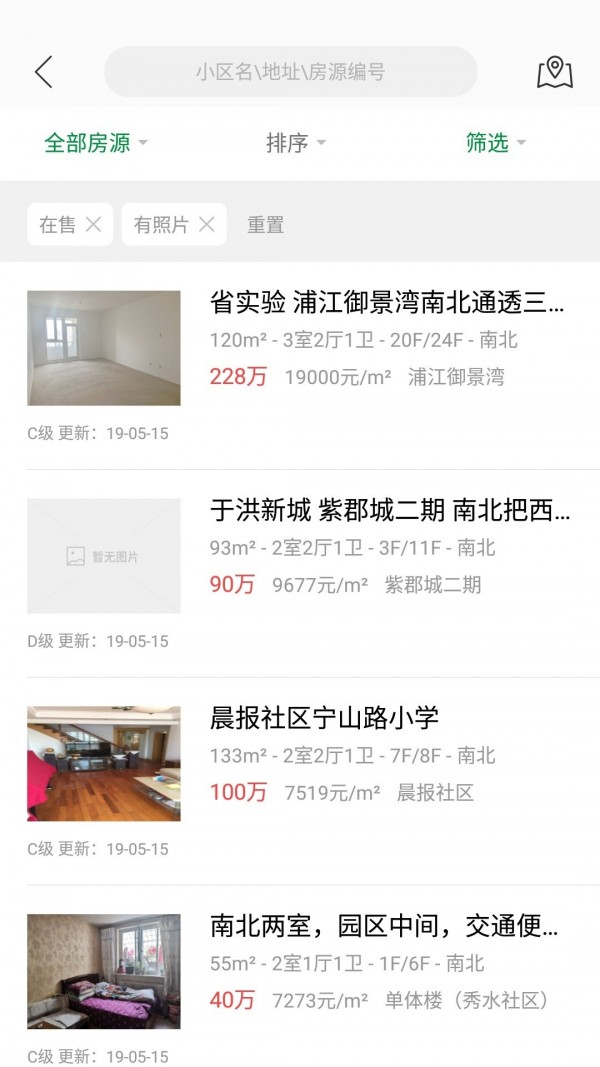The height and width of the screenshot is (1067, 600).
Task: Expand the 全部房源 dropdown
Action: (95, 143)
